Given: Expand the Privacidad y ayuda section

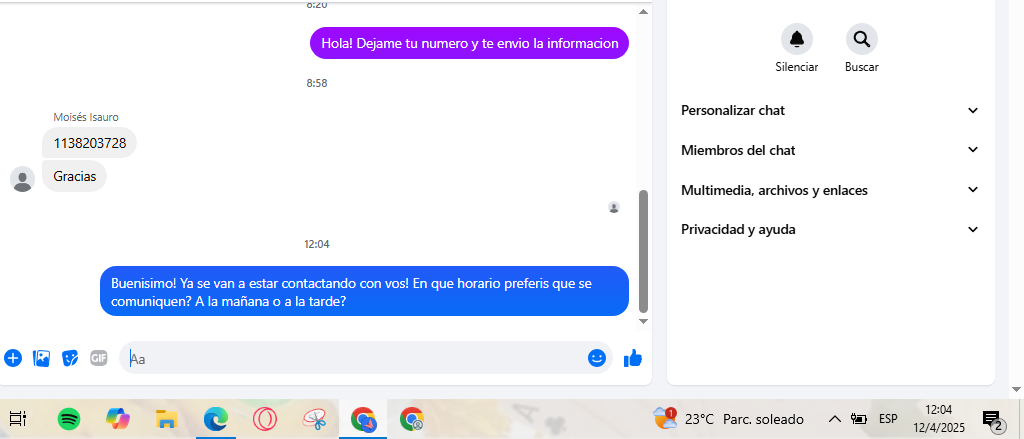Looking at the screenshot, I should click(x=829, y=229).
